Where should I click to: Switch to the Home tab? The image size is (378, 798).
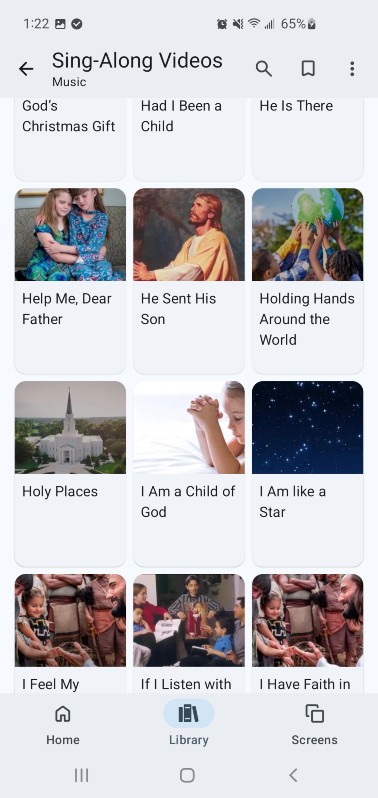click(63, 725)
